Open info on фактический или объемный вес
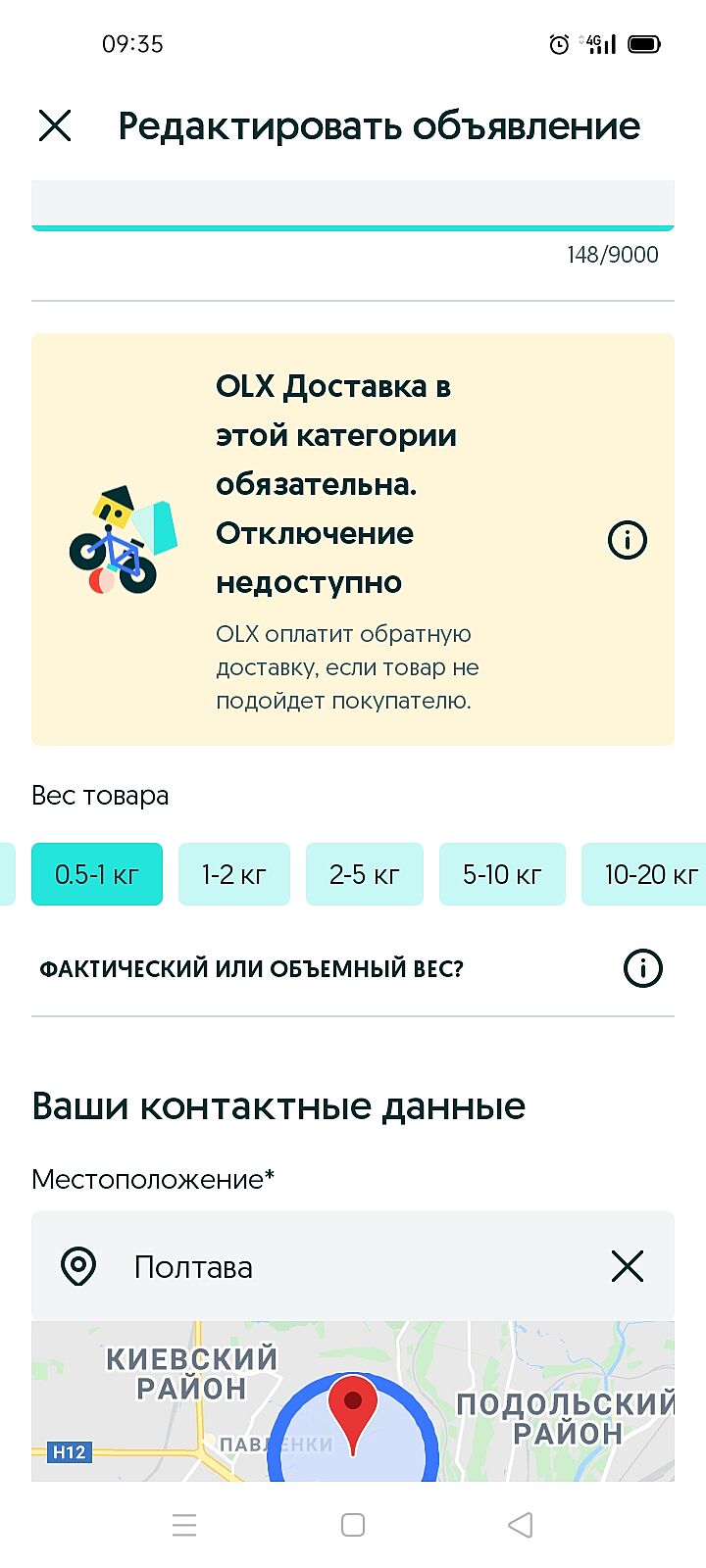706x1568 pixels. pyautogui.click(x=643, y=968)
